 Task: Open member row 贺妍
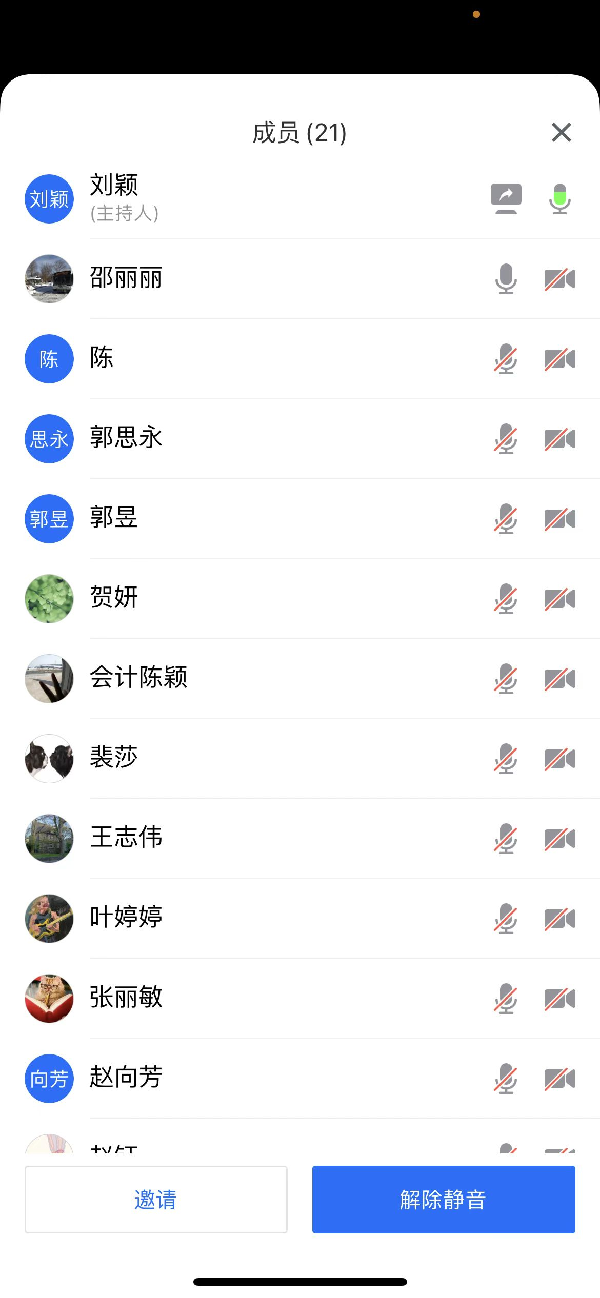[x=114, y=598]
